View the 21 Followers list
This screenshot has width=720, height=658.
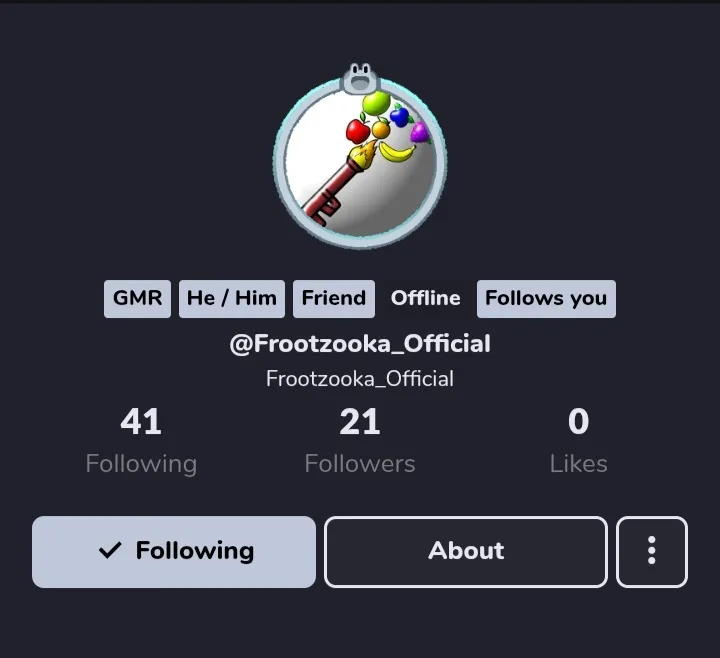point(360,441)
